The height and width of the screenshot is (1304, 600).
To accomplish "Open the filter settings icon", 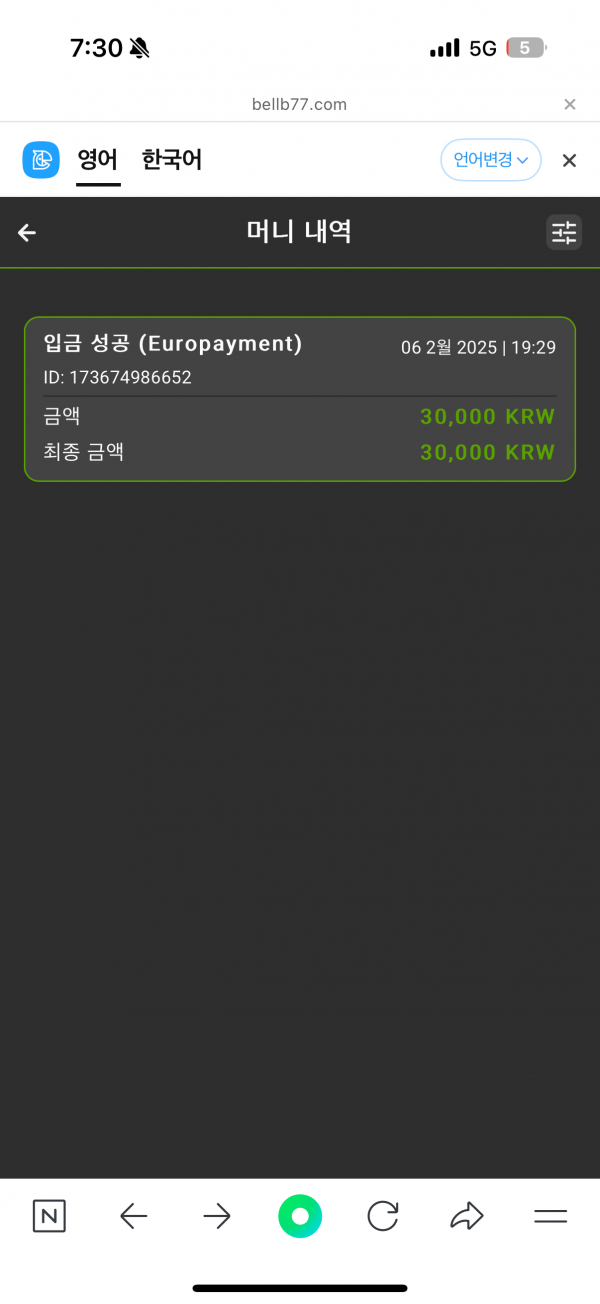I will 564,233.
